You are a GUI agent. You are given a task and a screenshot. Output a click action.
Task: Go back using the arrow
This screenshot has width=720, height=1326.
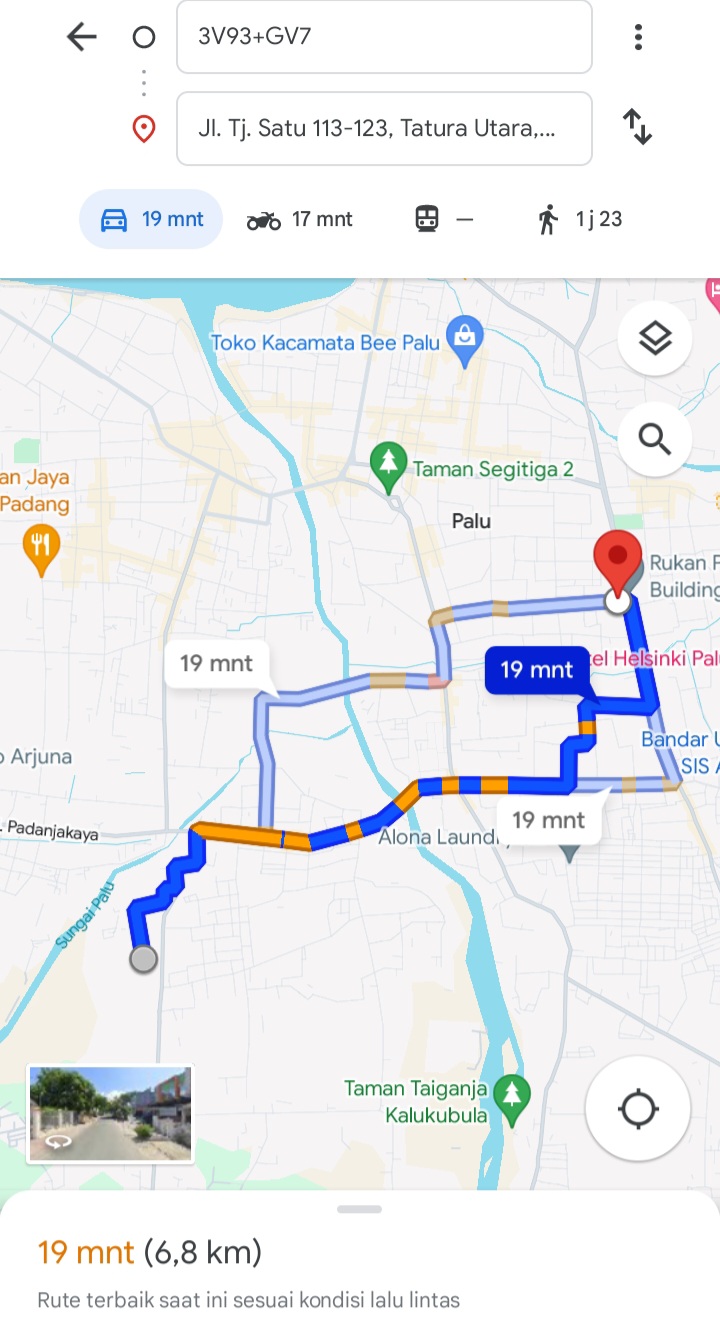(81, 38)
